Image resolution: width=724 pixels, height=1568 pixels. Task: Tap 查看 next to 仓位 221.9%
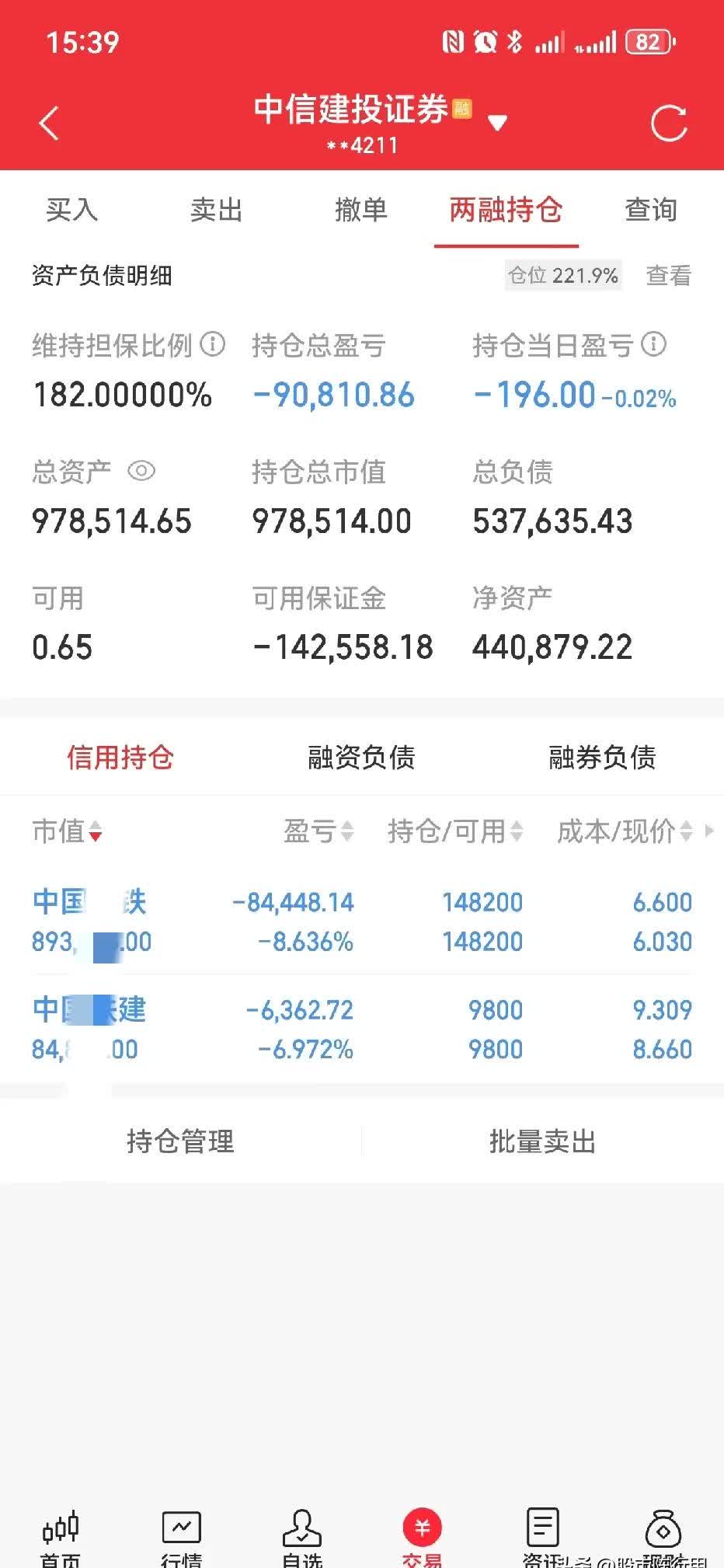(x=669, y=276)
